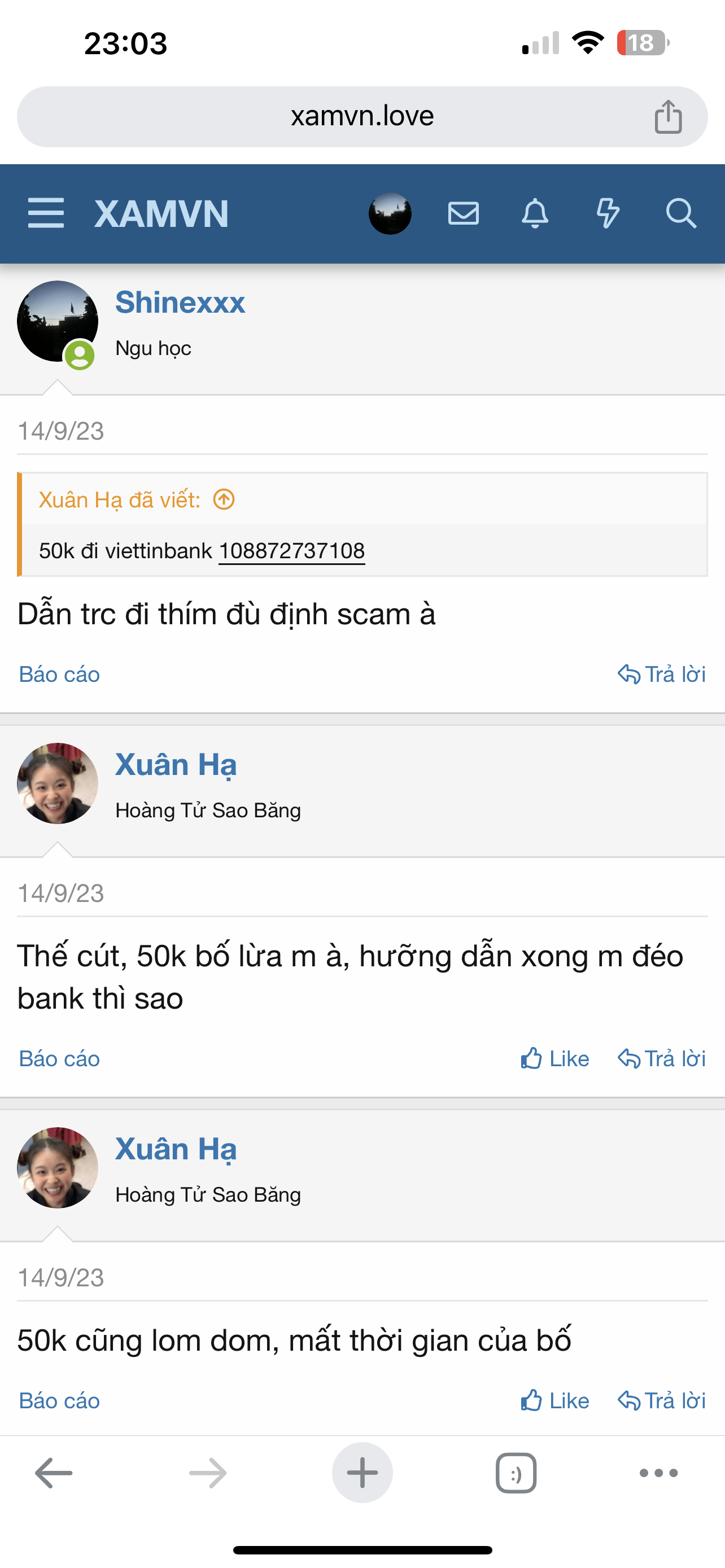The image size is (725, 1568).
Task: Tap the underlined number 108872737108
Action: 291,551
